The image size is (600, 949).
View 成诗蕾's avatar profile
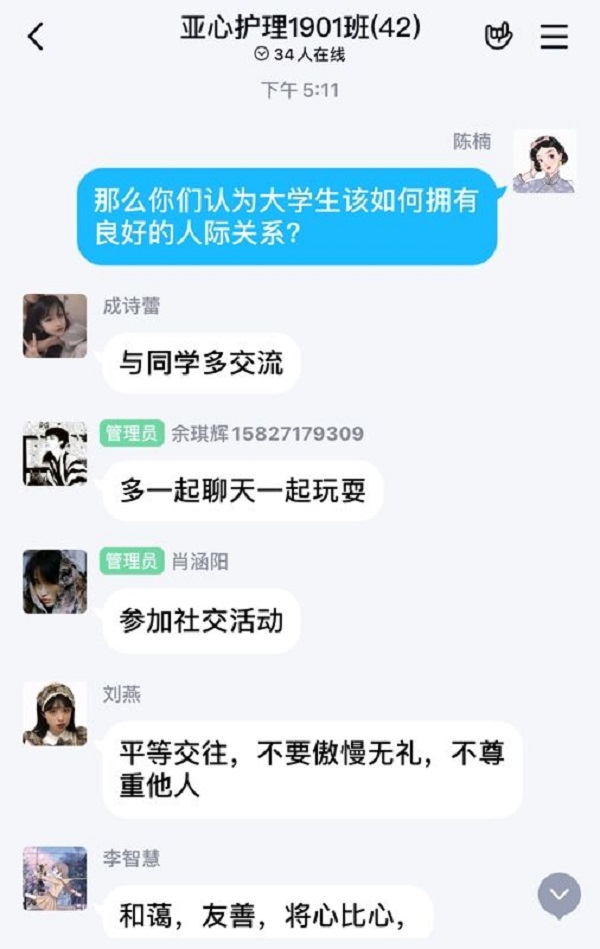tap(55, 326)
